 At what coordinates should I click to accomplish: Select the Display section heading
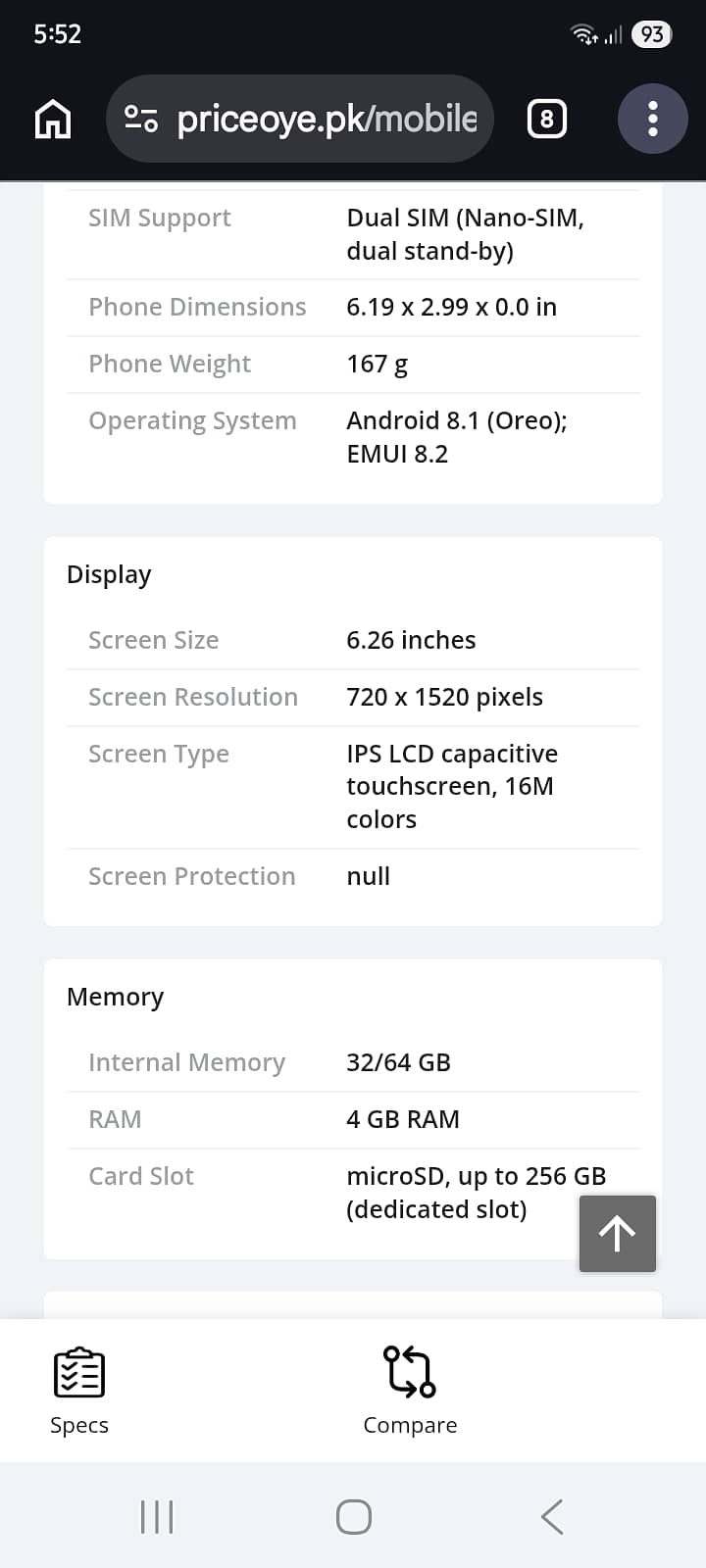point(109,574)
